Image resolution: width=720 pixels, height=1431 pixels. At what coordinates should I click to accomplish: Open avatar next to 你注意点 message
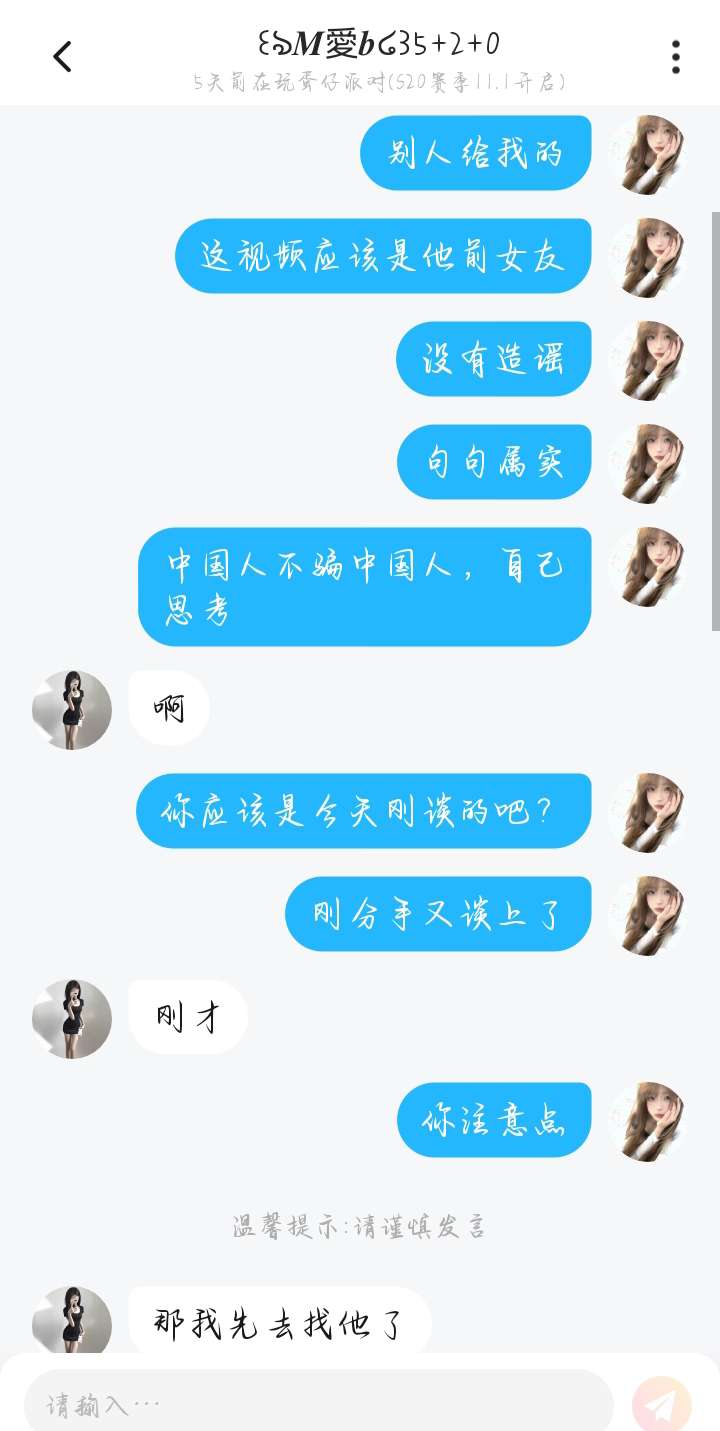646,1121
